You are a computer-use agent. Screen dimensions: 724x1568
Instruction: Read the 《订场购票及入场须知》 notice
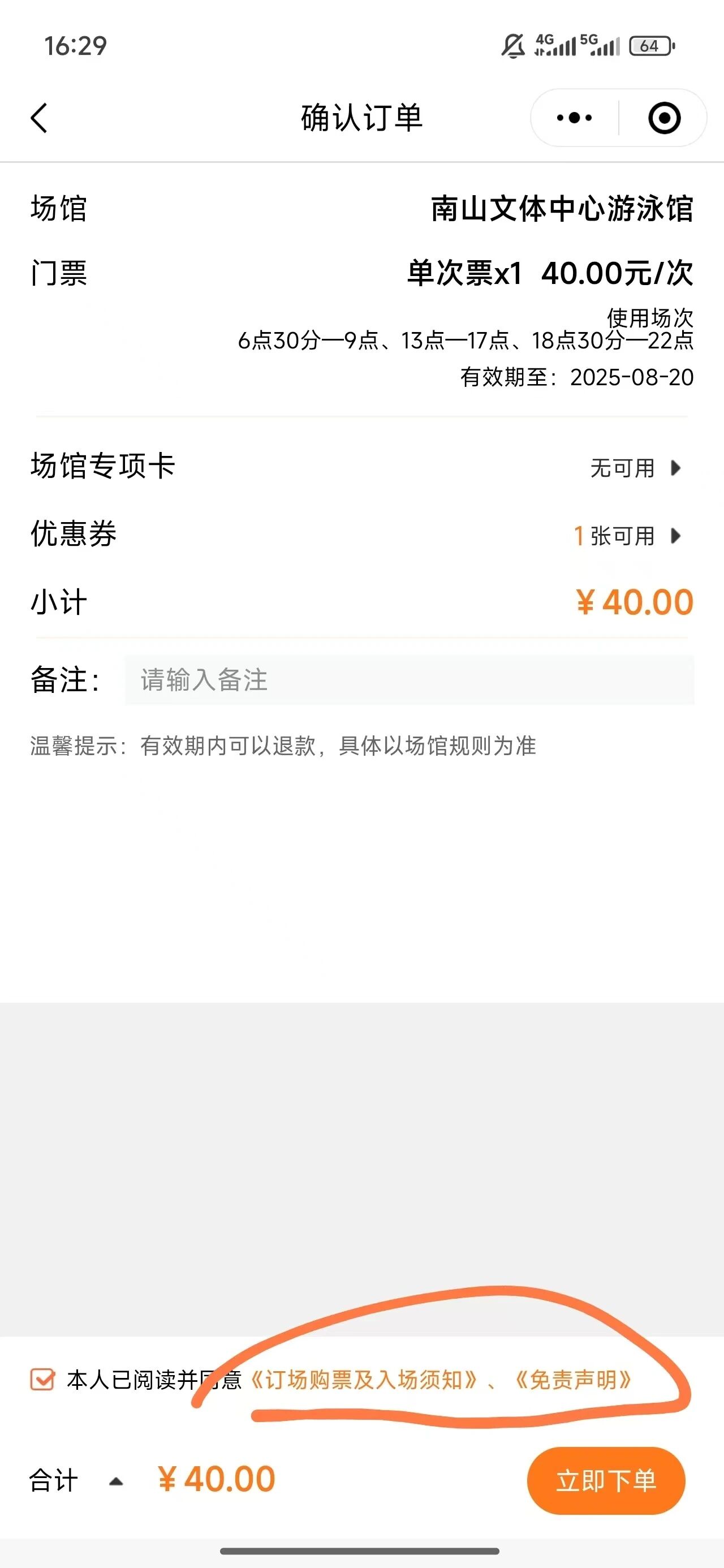click(x=364, y=1380)
